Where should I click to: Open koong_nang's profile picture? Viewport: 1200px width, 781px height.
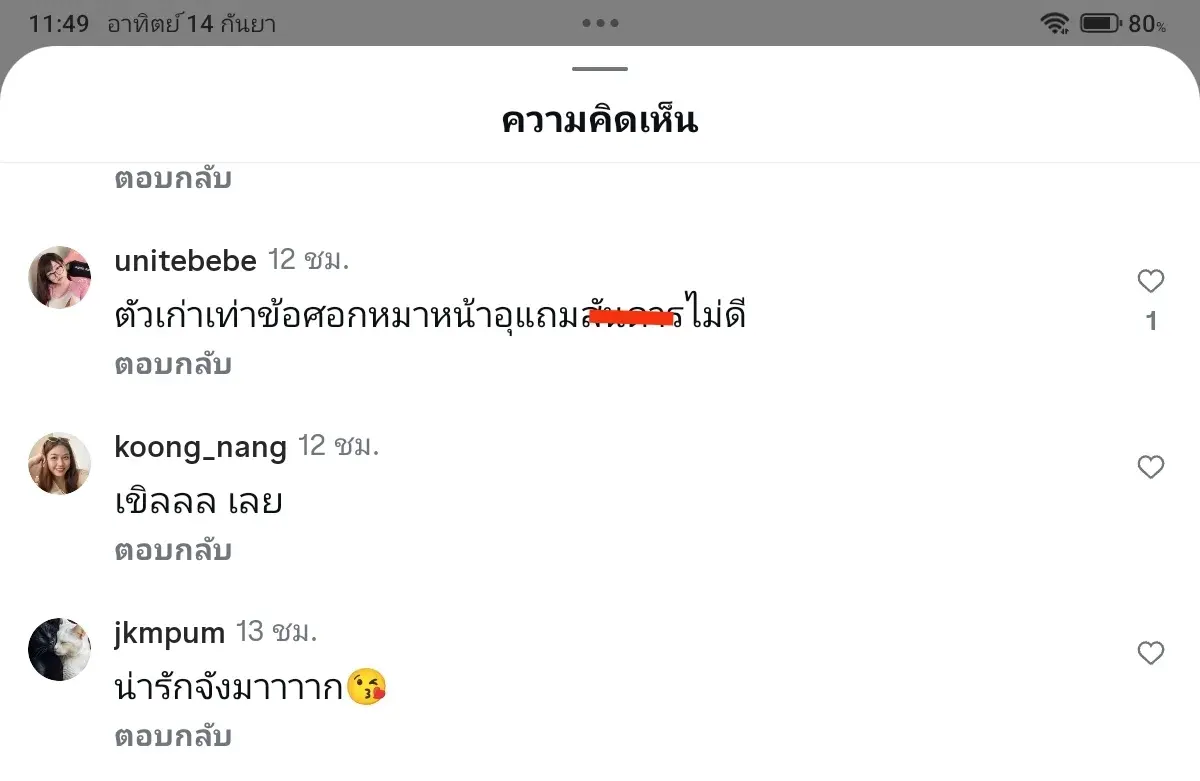[59, 463]
